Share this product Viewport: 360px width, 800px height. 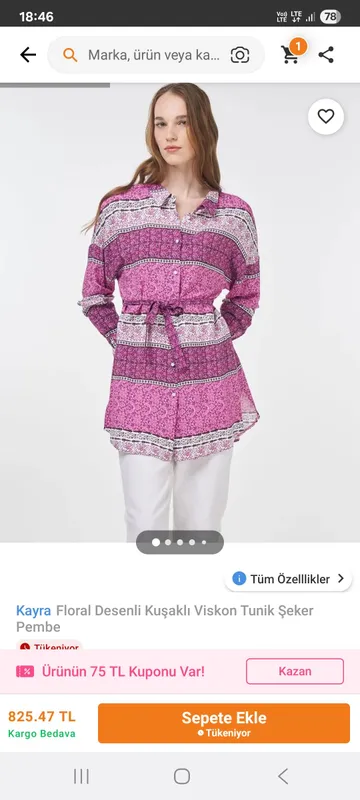click(x=326, y=55)
